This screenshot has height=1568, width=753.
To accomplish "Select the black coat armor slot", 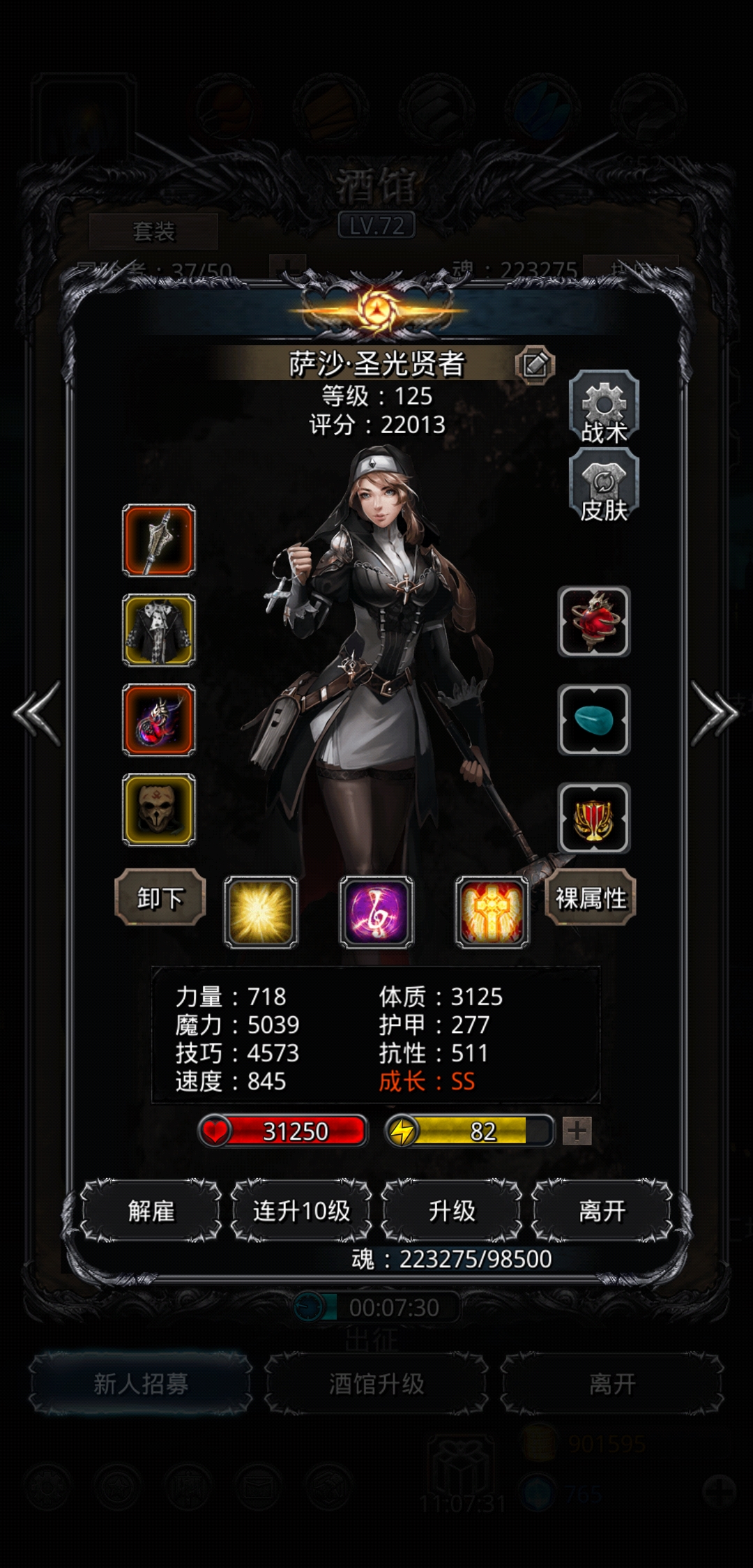I will pyautogui.click(x=159, y=630).
